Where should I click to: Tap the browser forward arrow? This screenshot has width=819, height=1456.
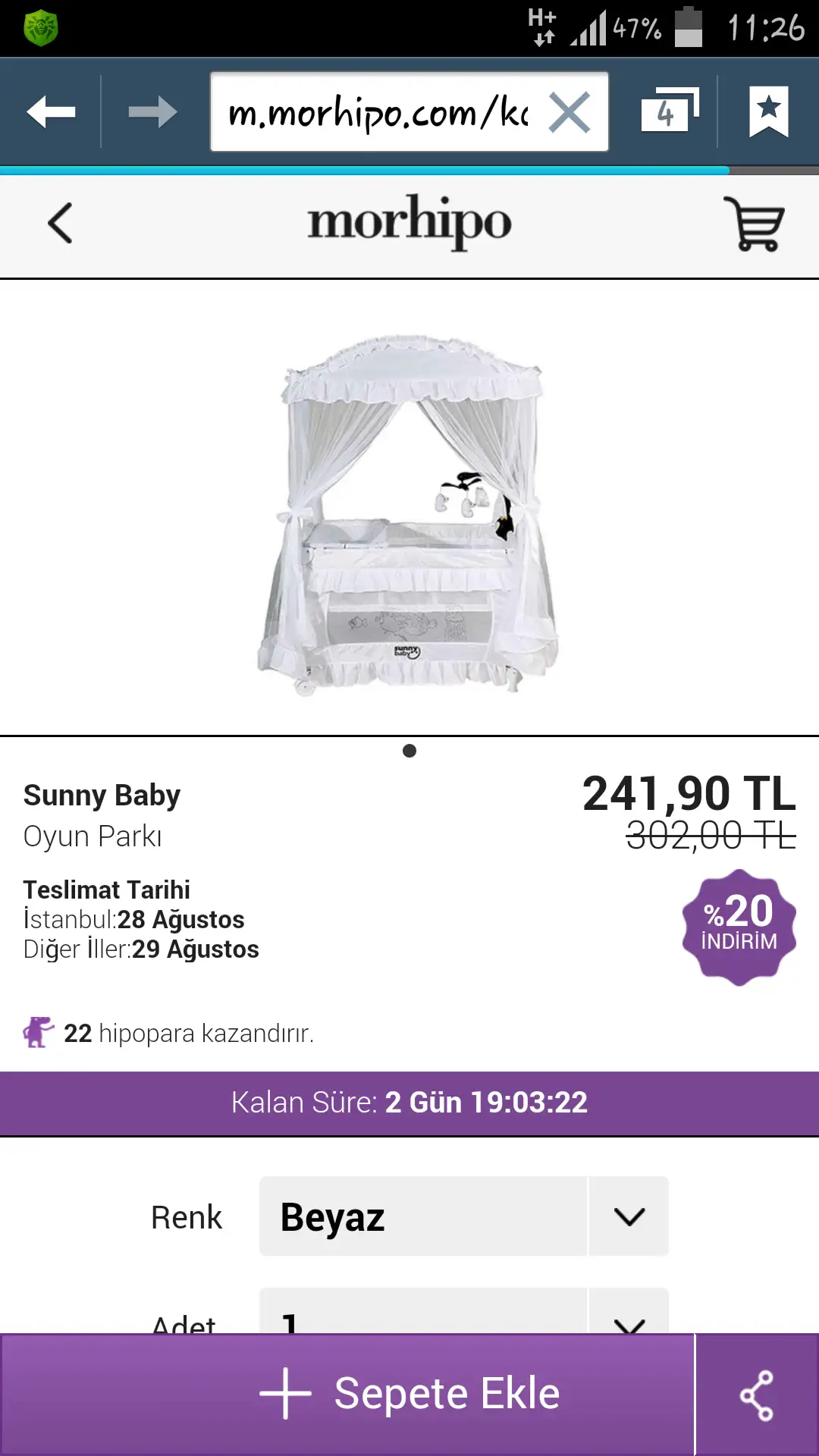[152, 112]
